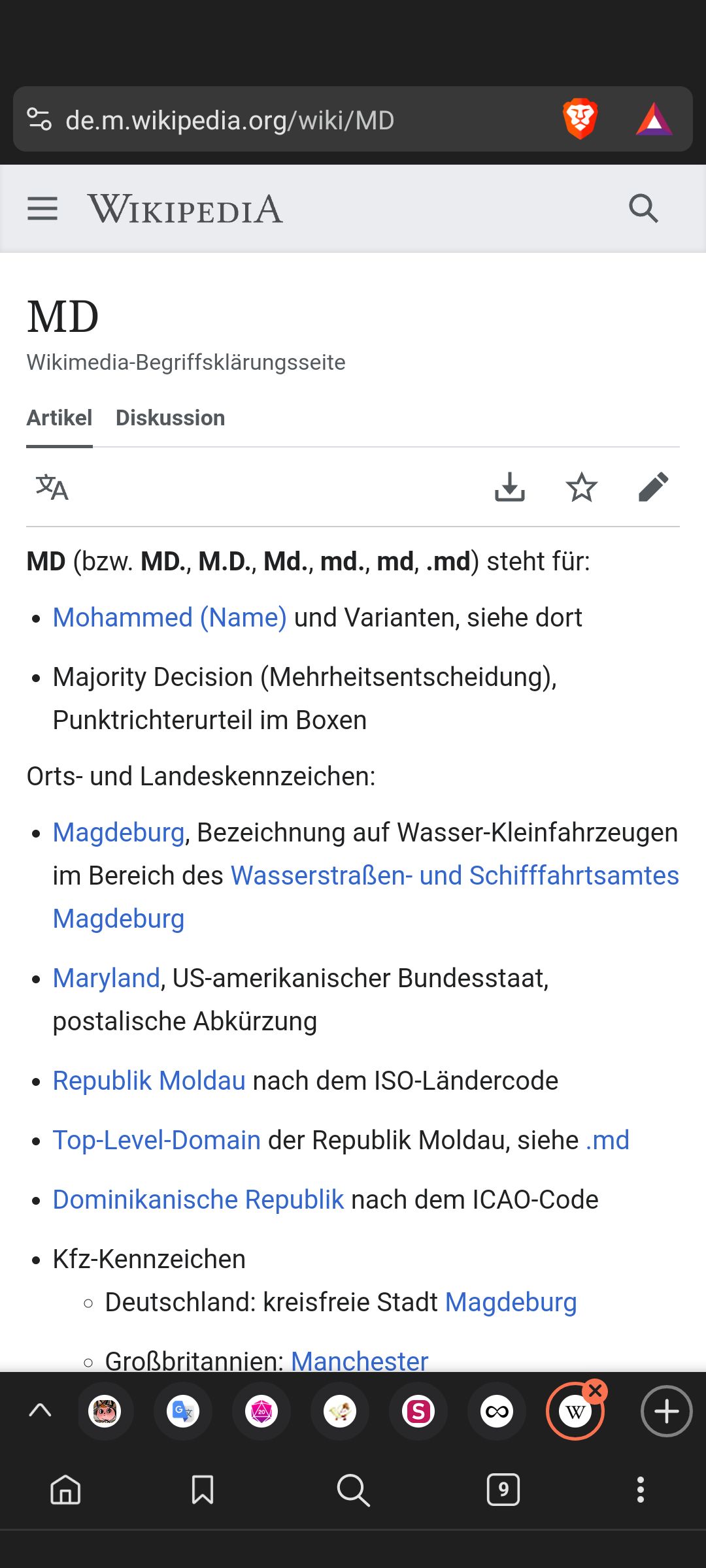Search Wikipedia with the magnifier icon
The height and width of the screenshot is (1568, 706).
pyautogui.click(x=643, y=209)
